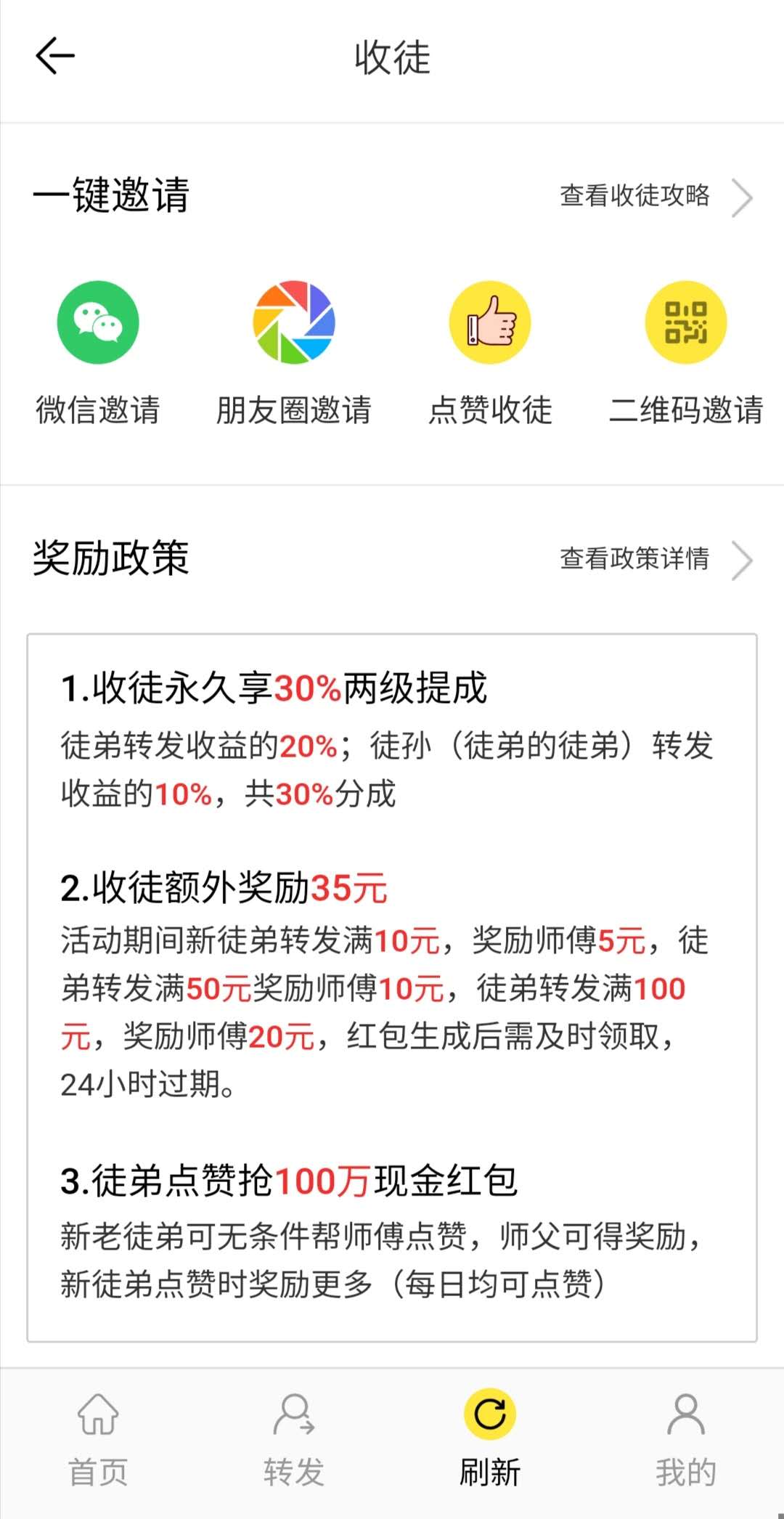Switch to the 我的 tab
The height and width of the screenshot is (1519, 784).
coord(685,1469)
